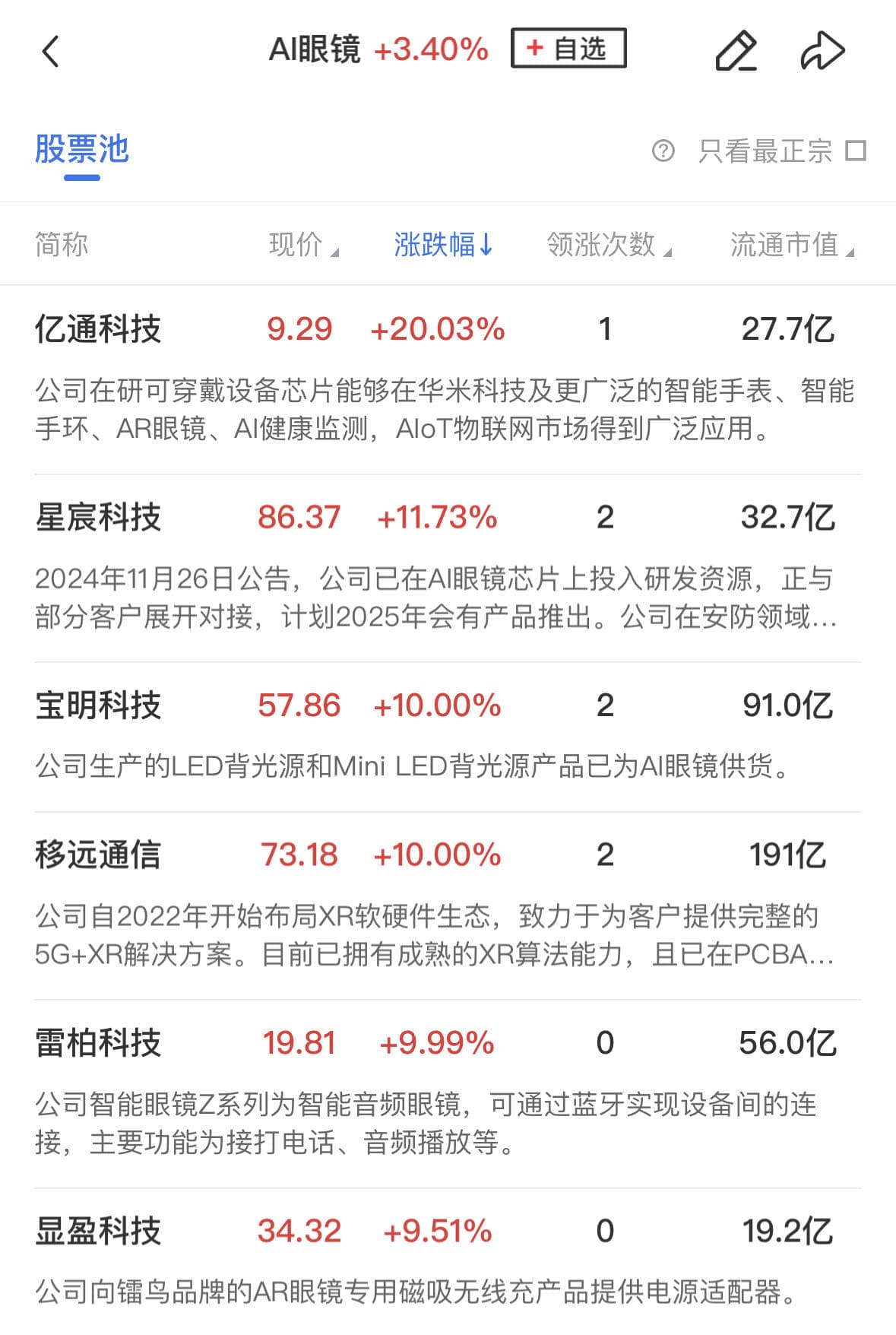Go back with the top-left arrow
This screenshot has width=896, height=1335.
tap(50, 52)
